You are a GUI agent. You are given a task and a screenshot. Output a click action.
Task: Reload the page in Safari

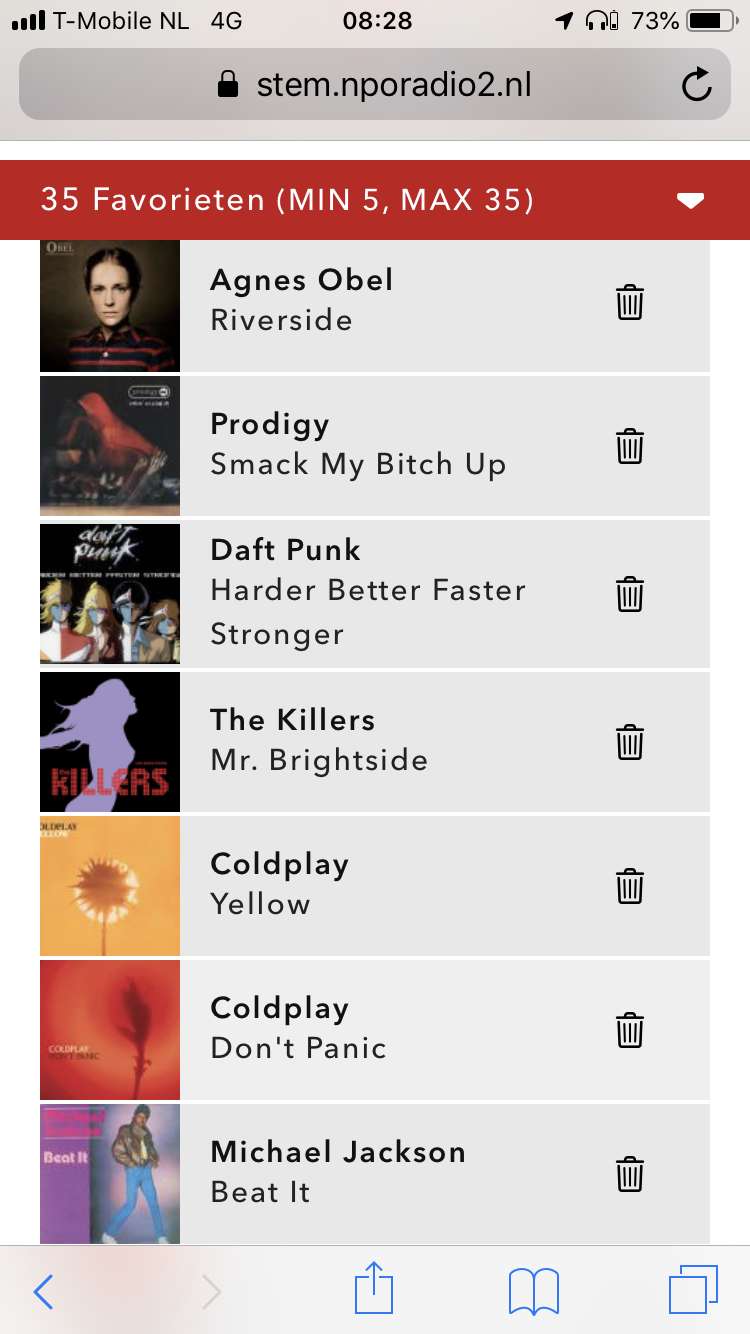click(x=697, y=85)
